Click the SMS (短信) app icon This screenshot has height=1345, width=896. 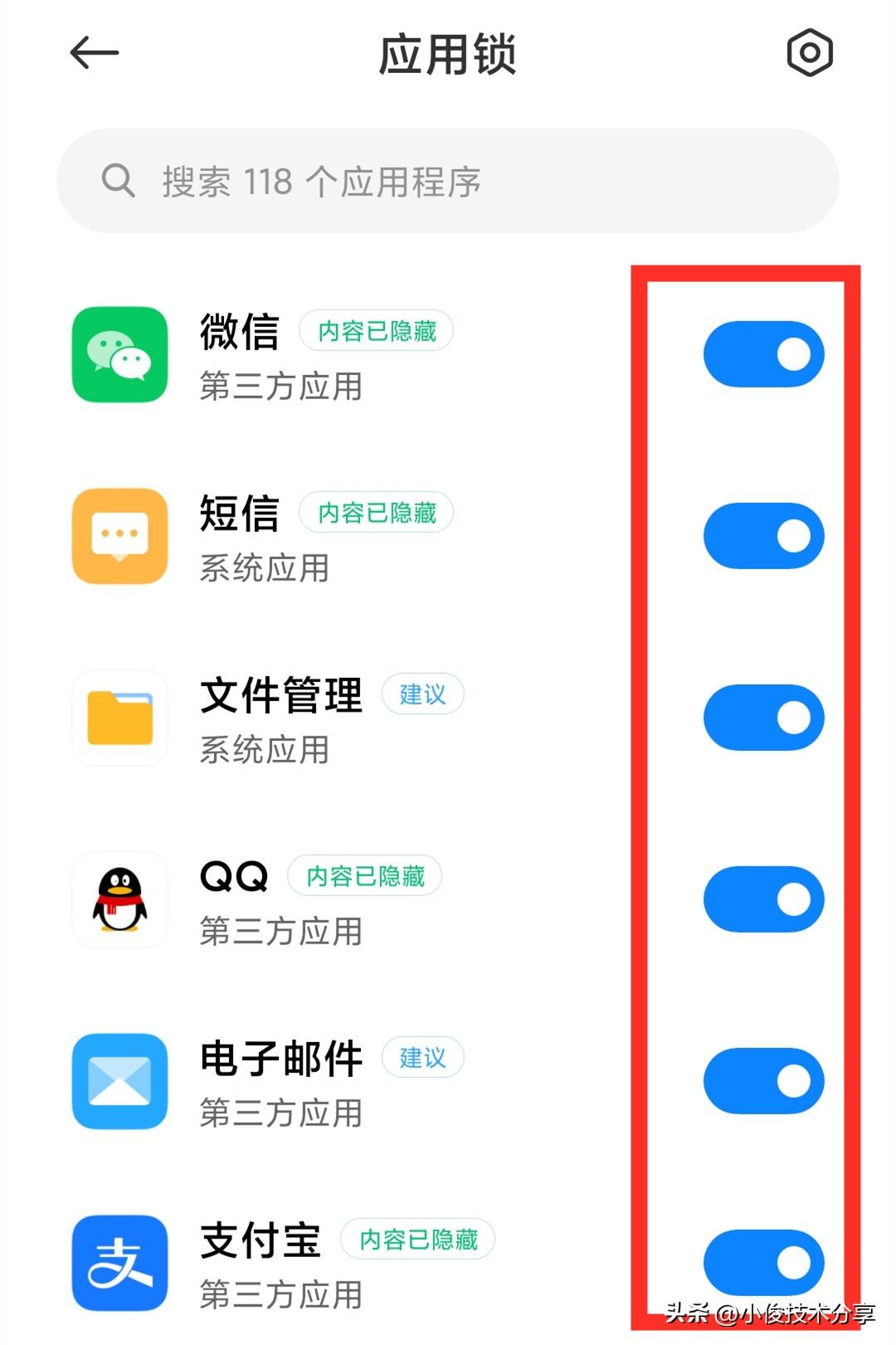point(119,536)
